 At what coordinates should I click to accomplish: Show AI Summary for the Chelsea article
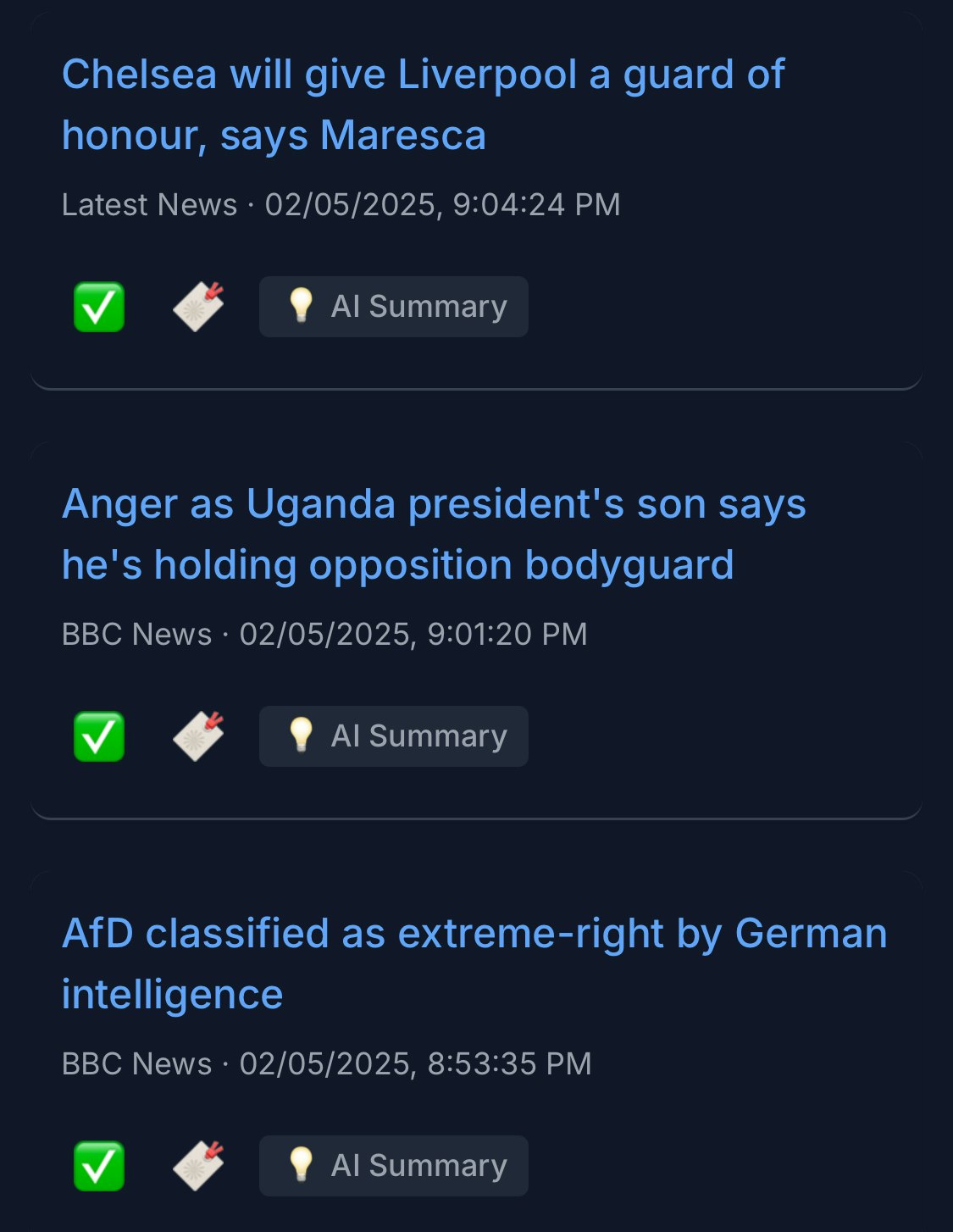coord(394,307)
